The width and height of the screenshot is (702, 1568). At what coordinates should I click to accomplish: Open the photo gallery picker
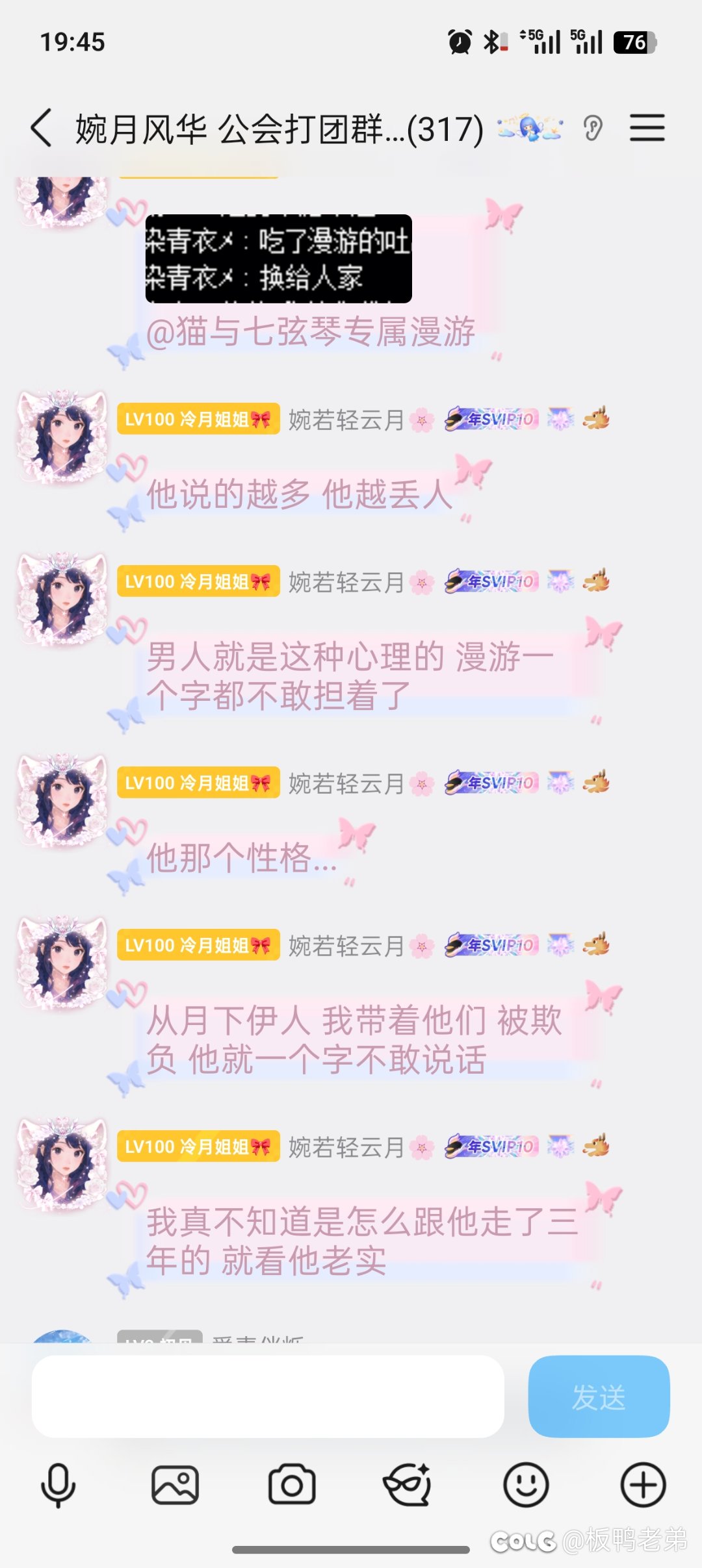175,1485
